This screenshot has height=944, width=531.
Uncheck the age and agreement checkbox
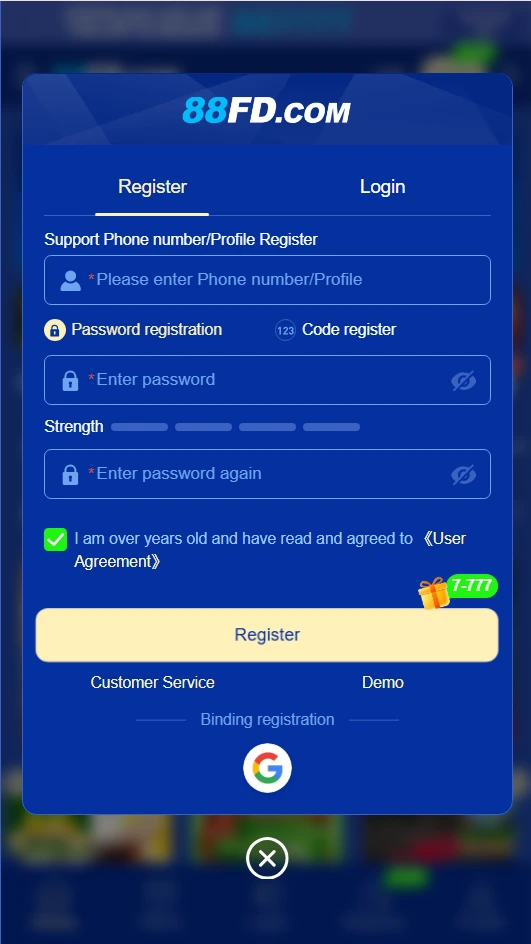[x=55, y=539]
